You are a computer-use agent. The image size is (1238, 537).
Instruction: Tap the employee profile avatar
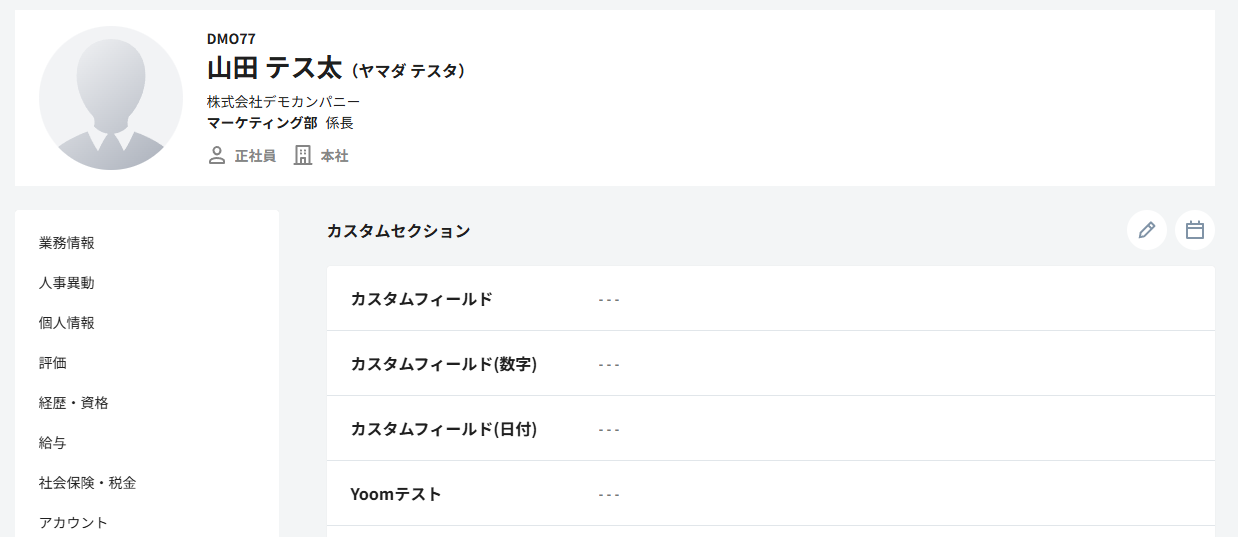click(x=111, y=98)
